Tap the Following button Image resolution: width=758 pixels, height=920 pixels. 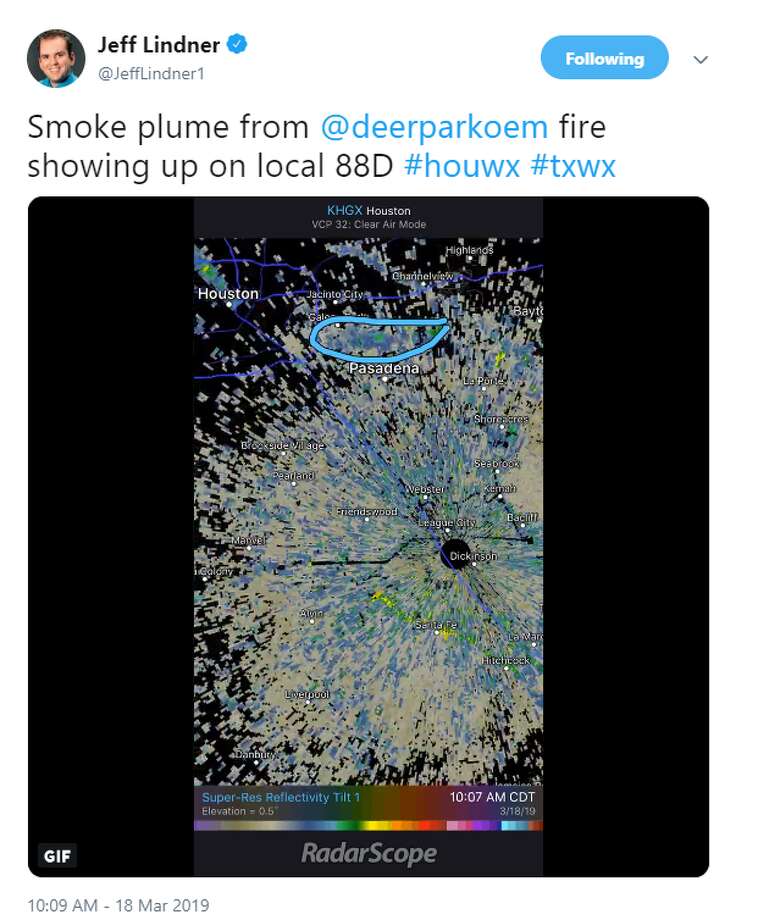[604, 59]
